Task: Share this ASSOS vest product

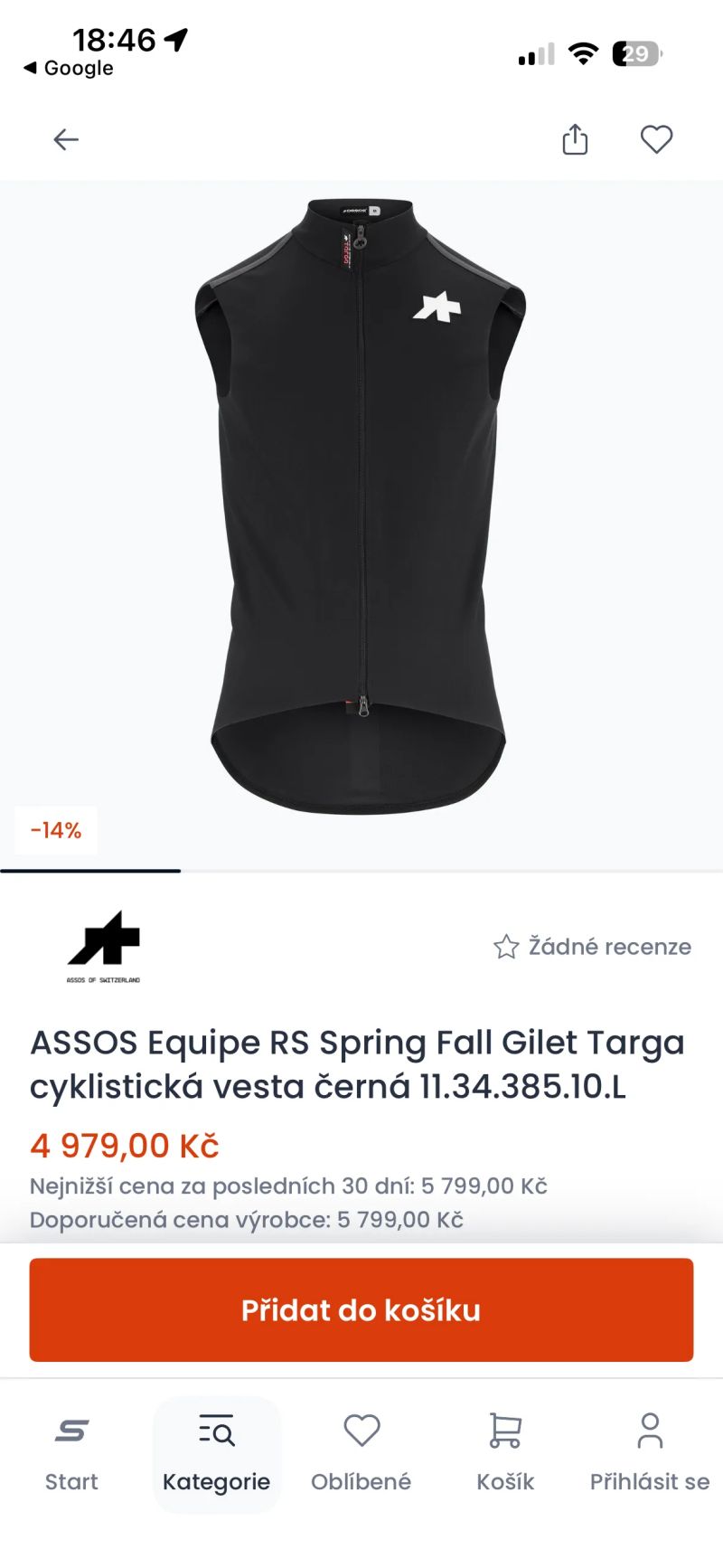Action: coord(575,139)
